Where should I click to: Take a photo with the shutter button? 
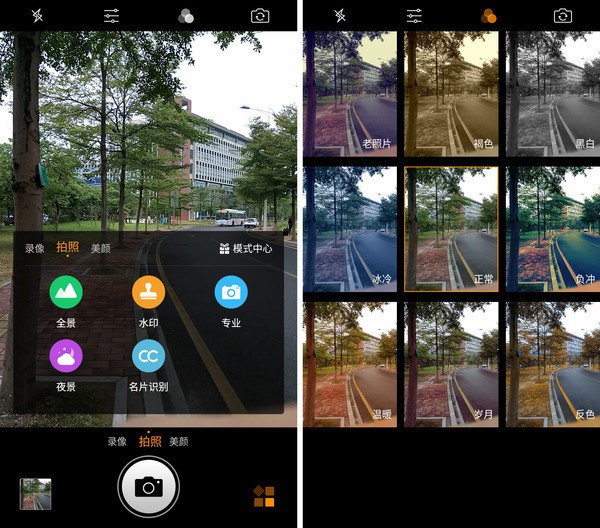(149, 487)
